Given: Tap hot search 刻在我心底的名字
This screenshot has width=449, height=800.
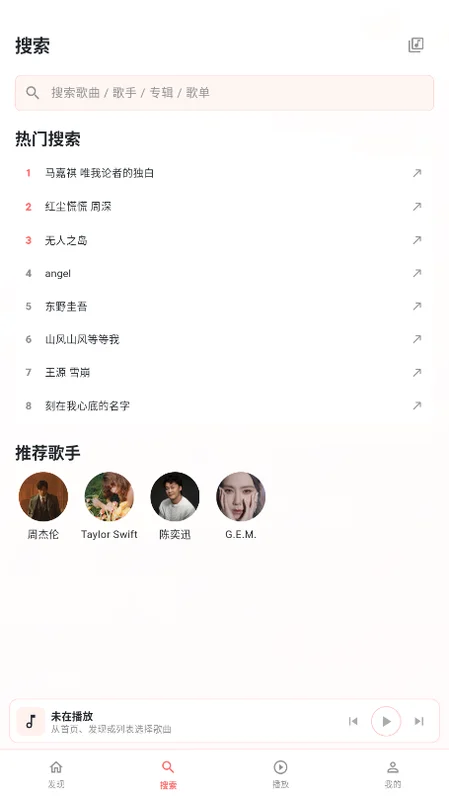Looking at the screenshot, I should [x=224, y=406].
